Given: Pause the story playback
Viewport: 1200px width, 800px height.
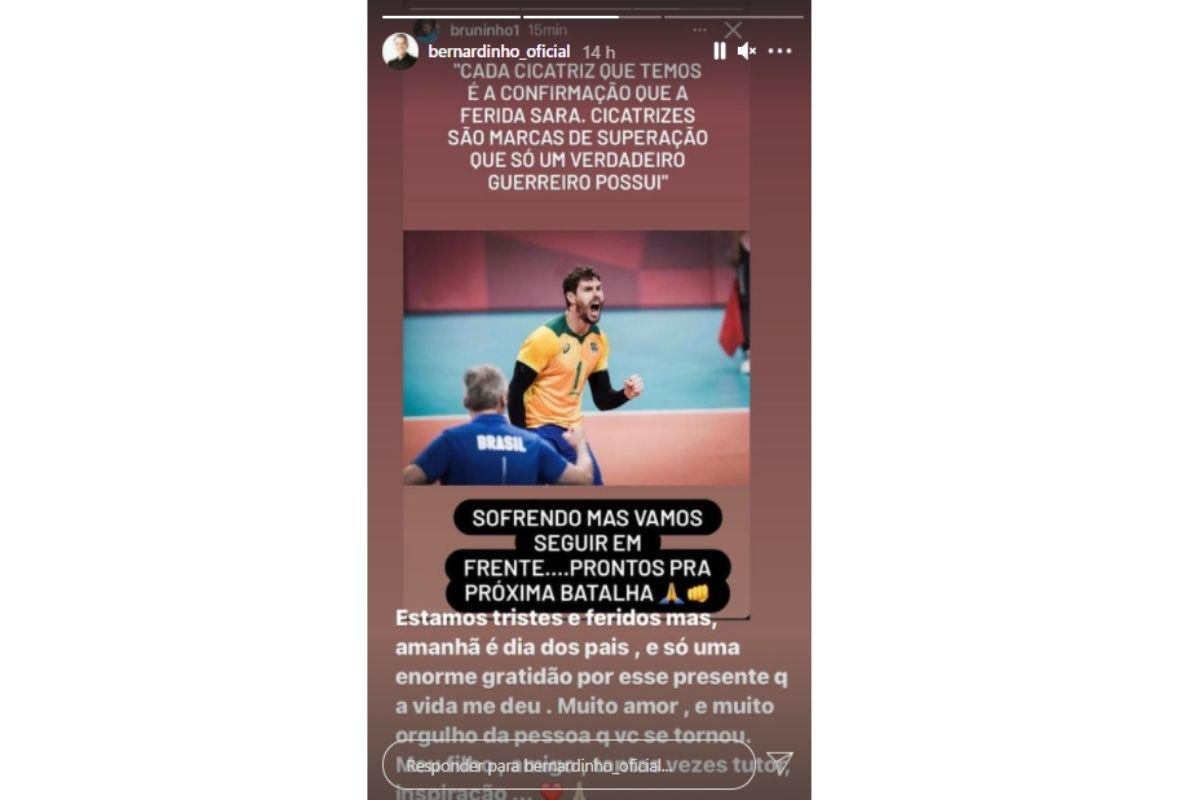Looking at the screenshot, I should click(x=719, y=51).
